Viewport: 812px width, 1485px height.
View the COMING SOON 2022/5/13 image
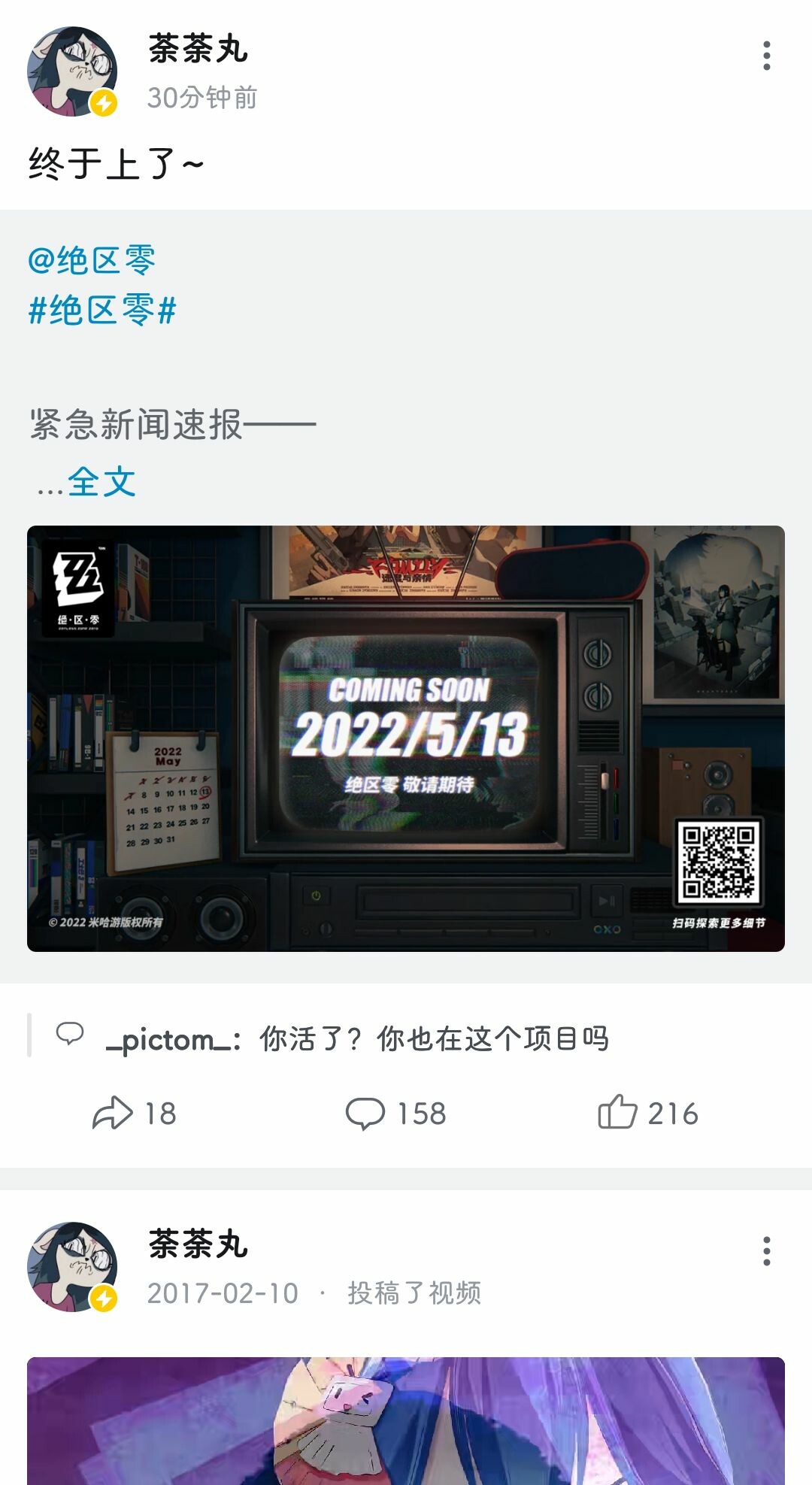click(x=406, y=738)
